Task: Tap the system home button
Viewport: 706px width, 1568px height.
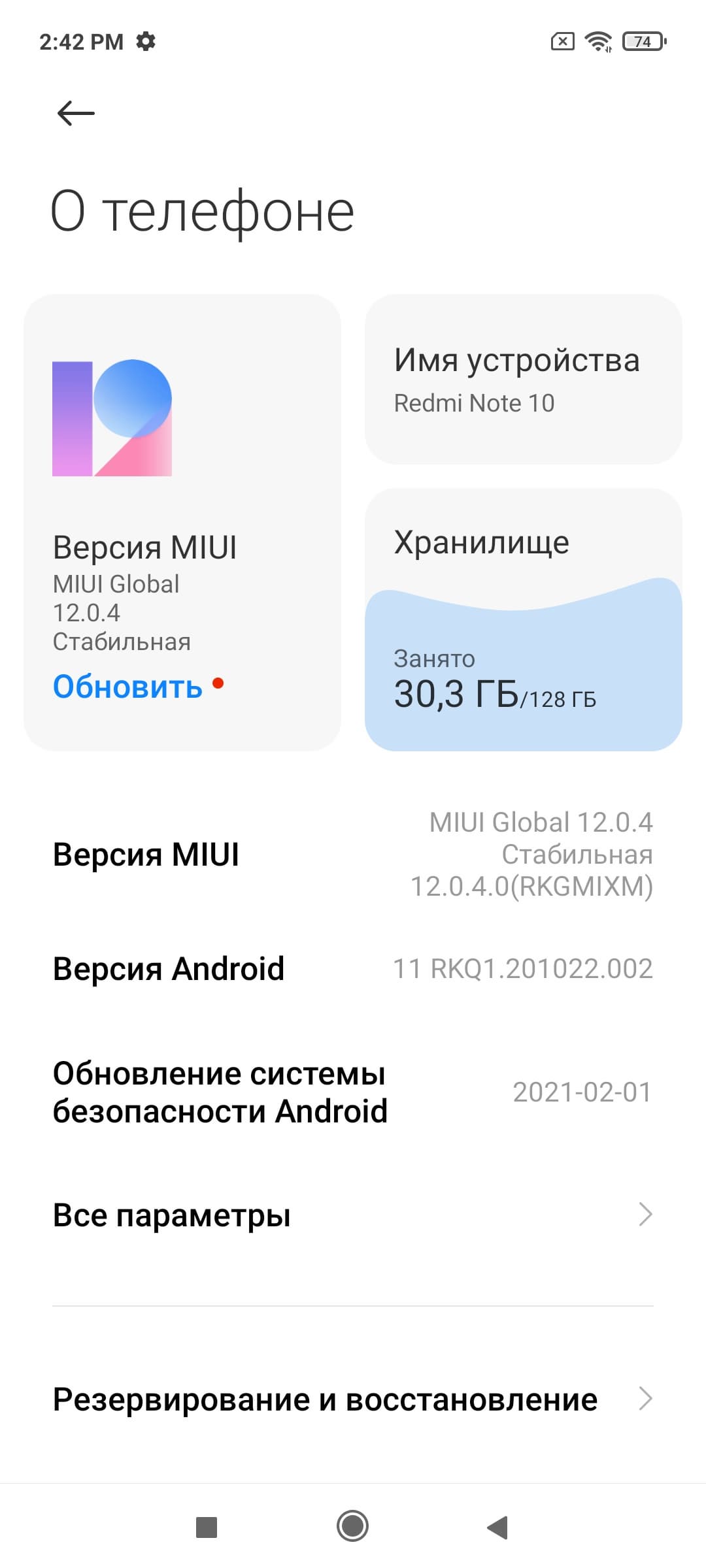Action: coord(353,1527)
